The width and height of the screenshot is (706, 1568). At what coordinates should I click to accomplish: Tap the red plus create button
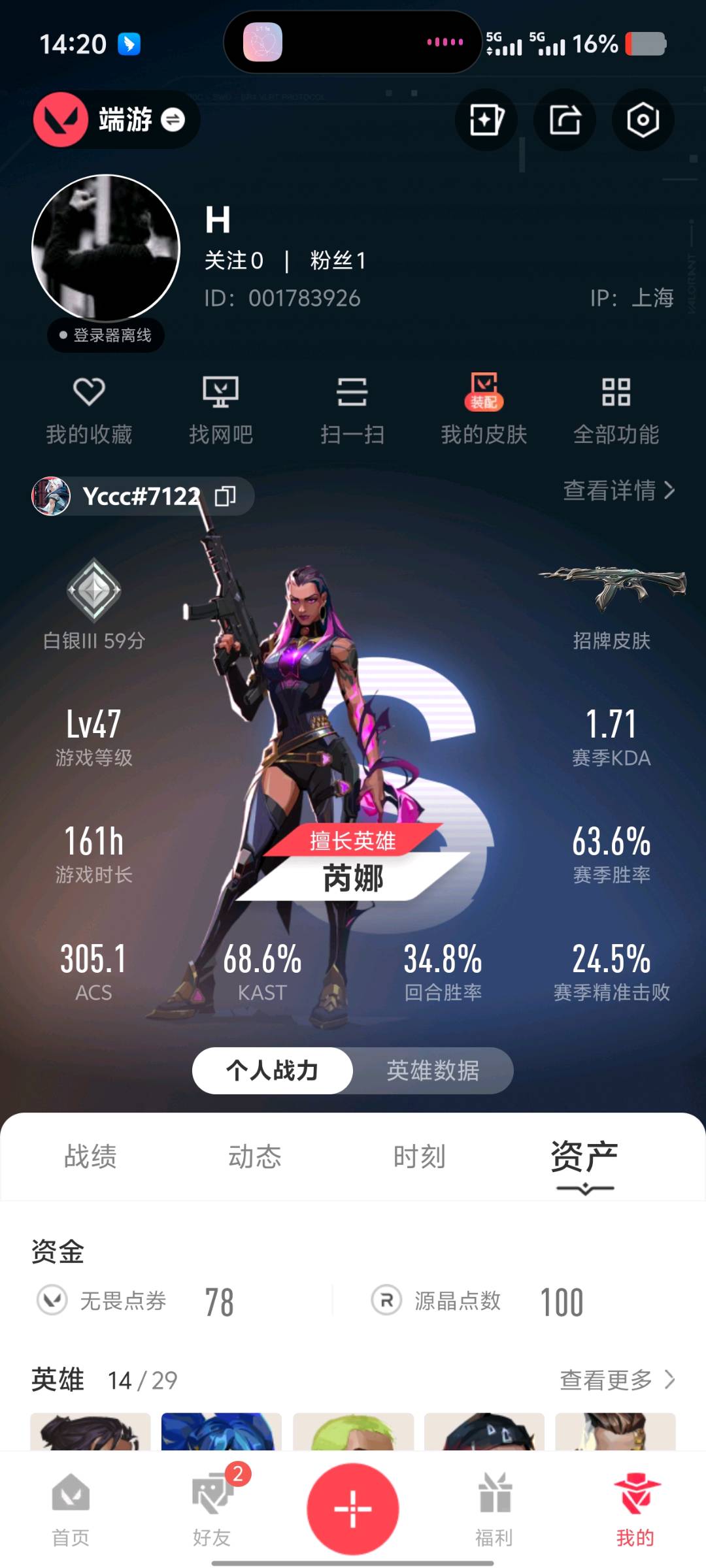(x=353, y=1509)
